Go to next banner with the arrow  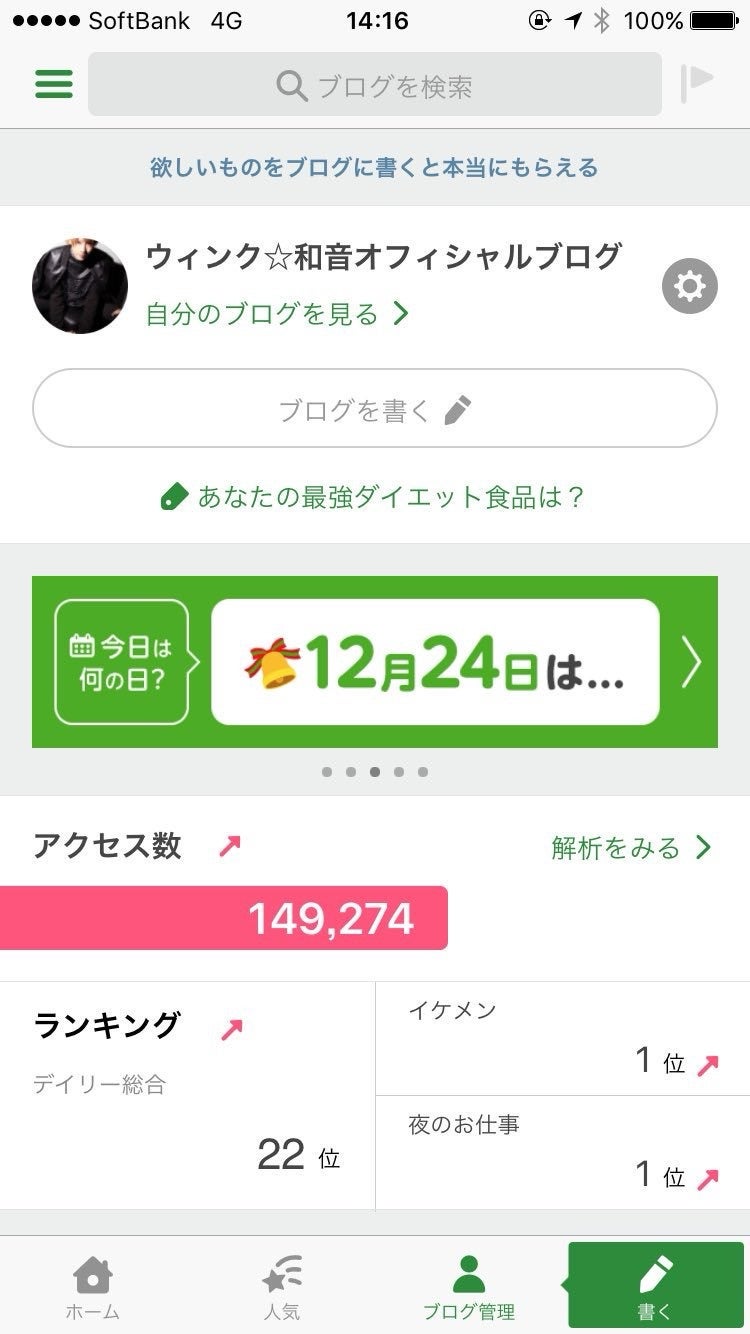click(x=691, y=662)
